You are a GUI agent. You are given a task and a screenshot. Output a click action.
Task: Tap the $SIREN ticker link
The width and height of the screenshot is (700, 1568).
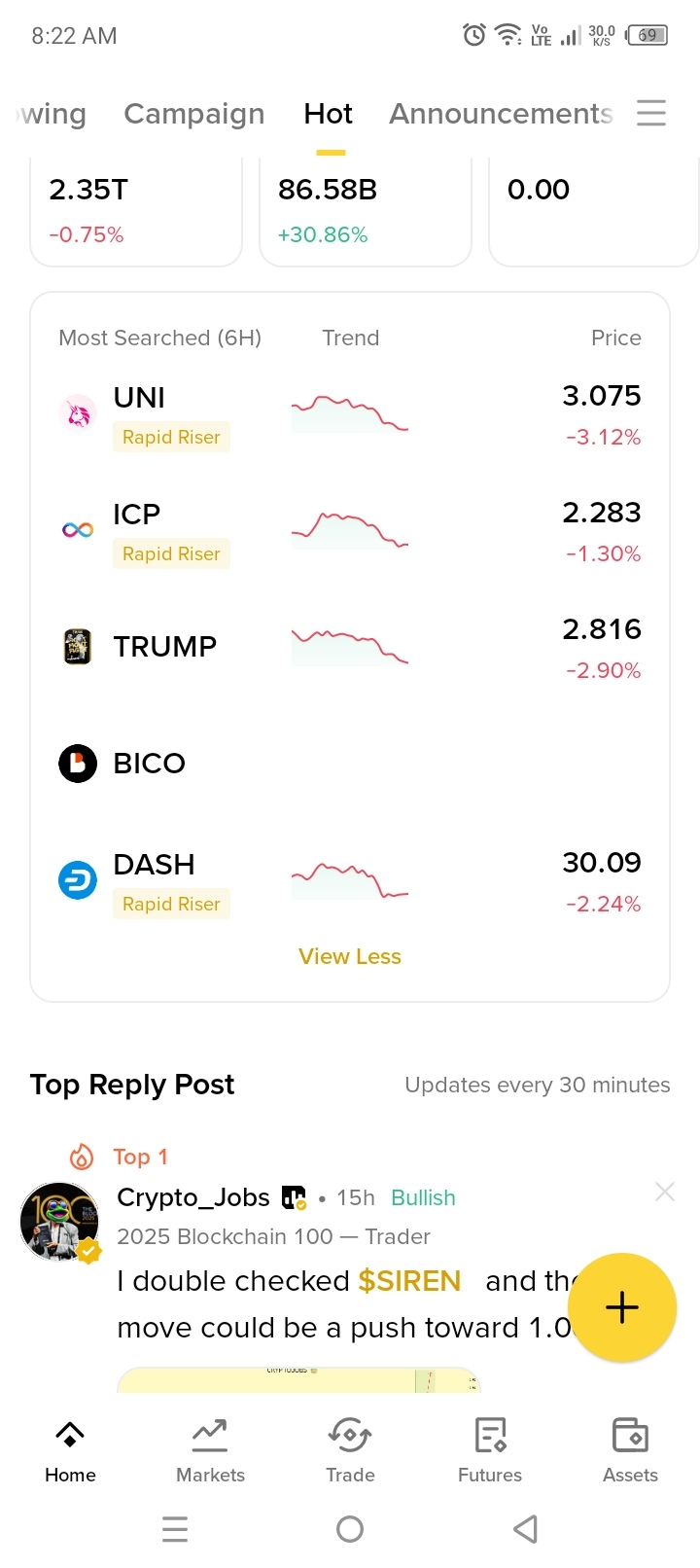tap(409, 1281)
